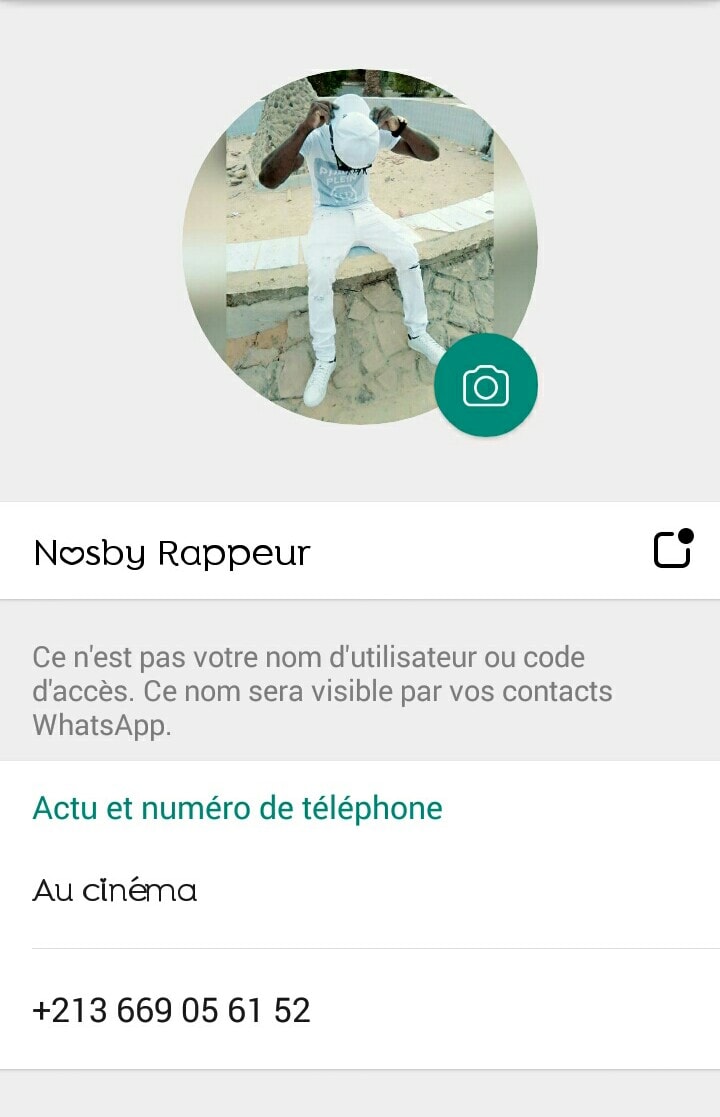Open the status row 'Au cinéma'
Image resolution: width=720 pixels, height=1117 pixels.
point(360,890)
